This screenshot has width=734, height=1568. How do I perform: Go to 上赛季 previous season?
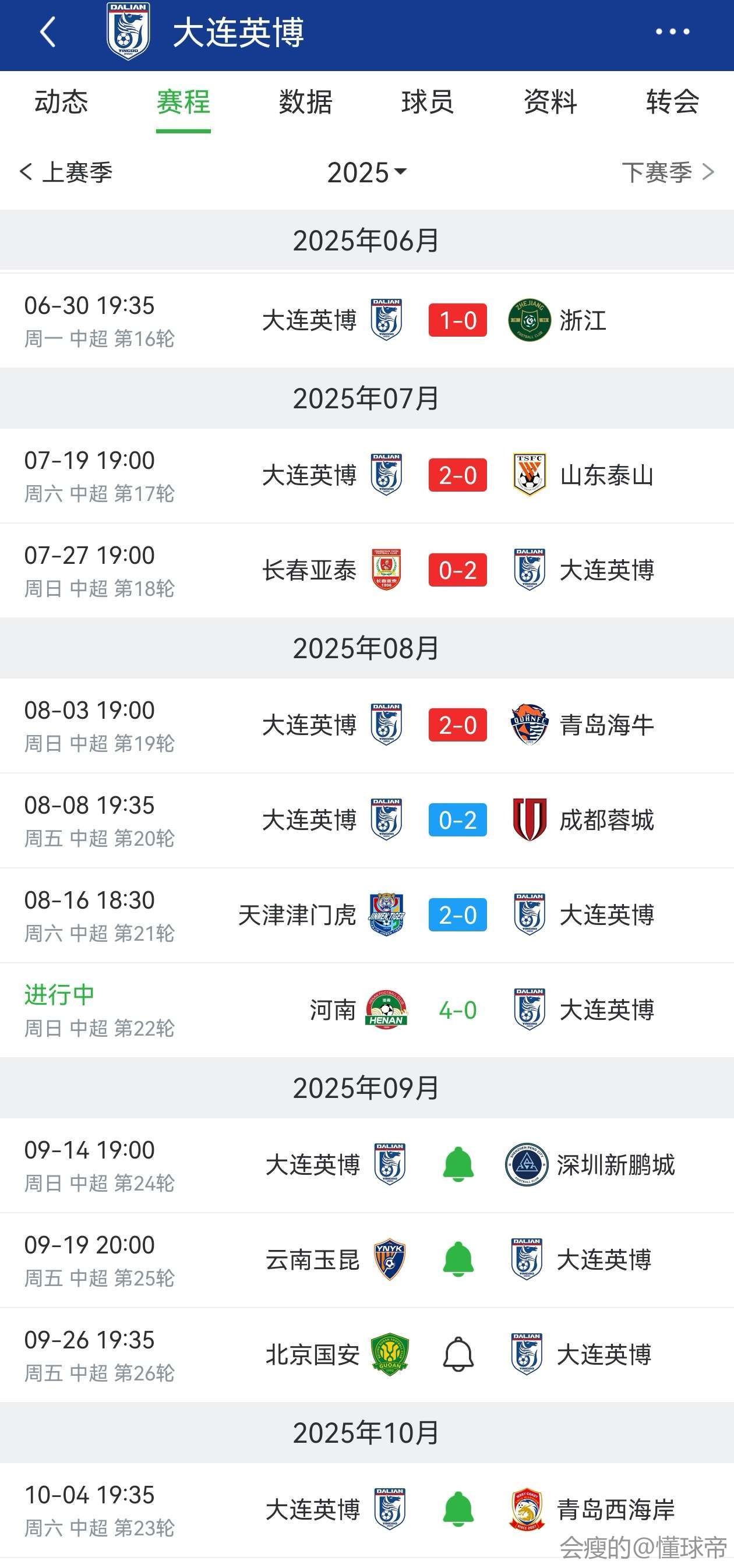(66, 172)
